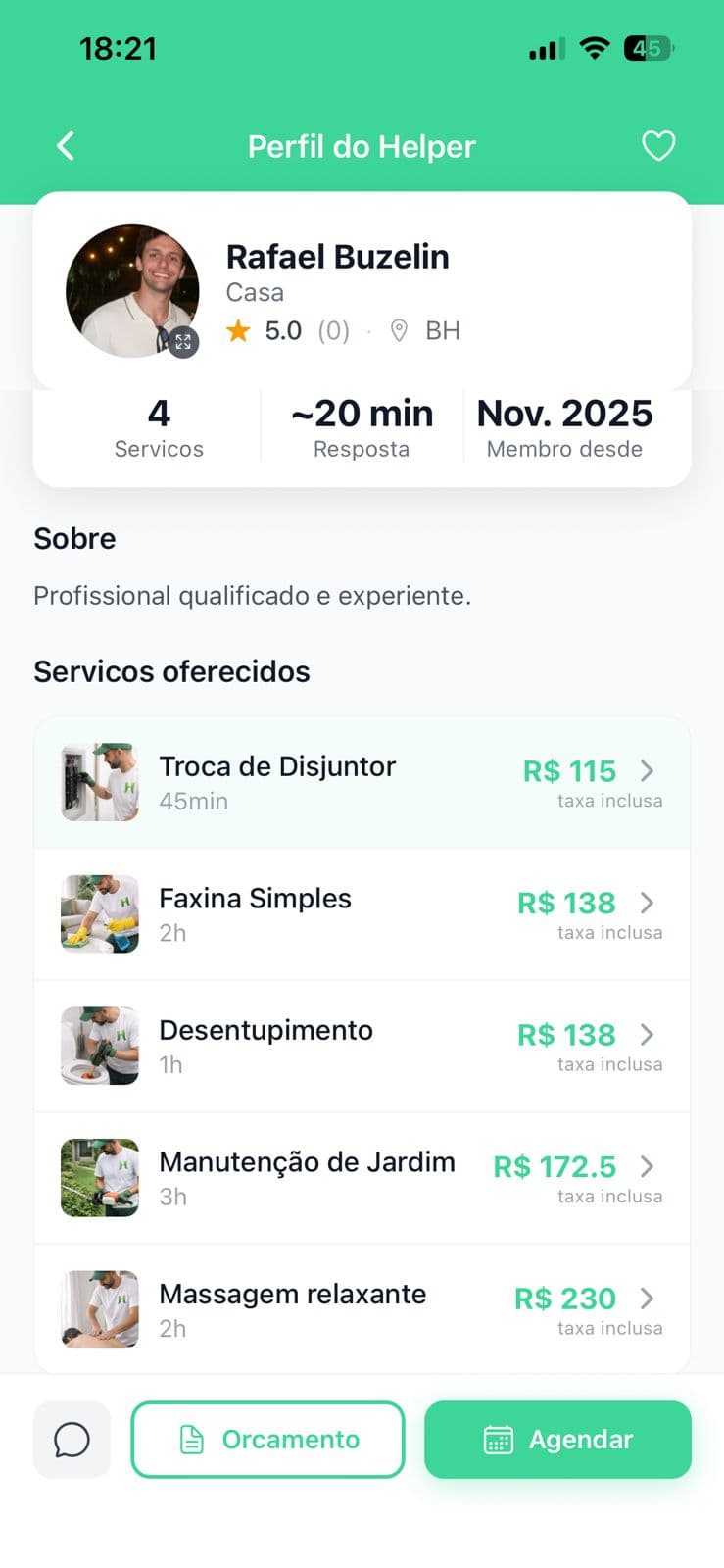724x1568 pixels.
Task: Expand details for Troca de Disjuntor
Action: 648,770
